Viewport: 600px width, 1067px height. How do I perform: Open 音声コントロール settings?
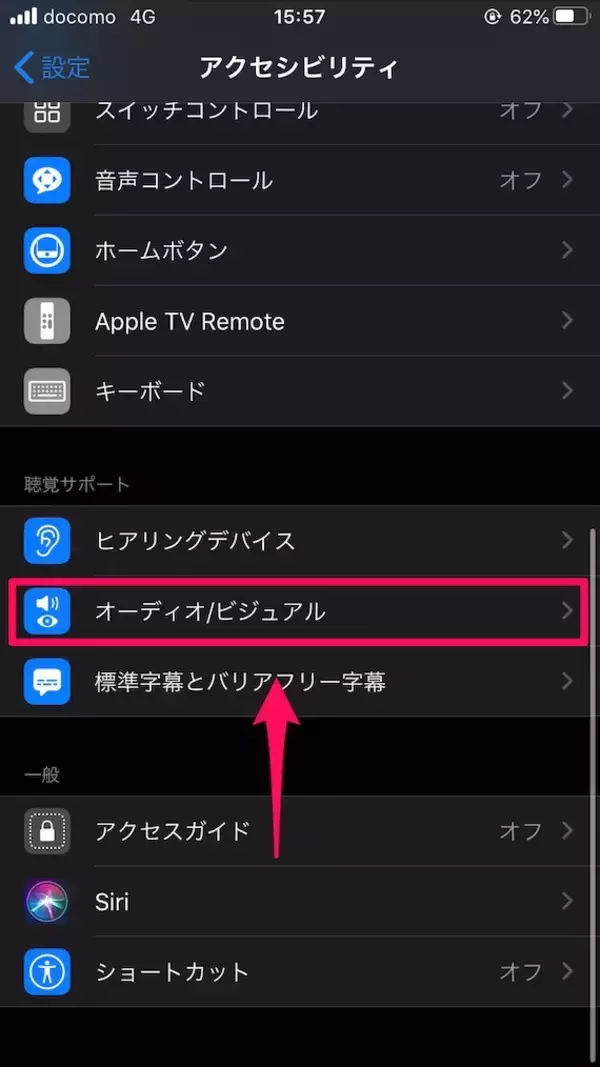pyautogui.click(x=300, y=181)
